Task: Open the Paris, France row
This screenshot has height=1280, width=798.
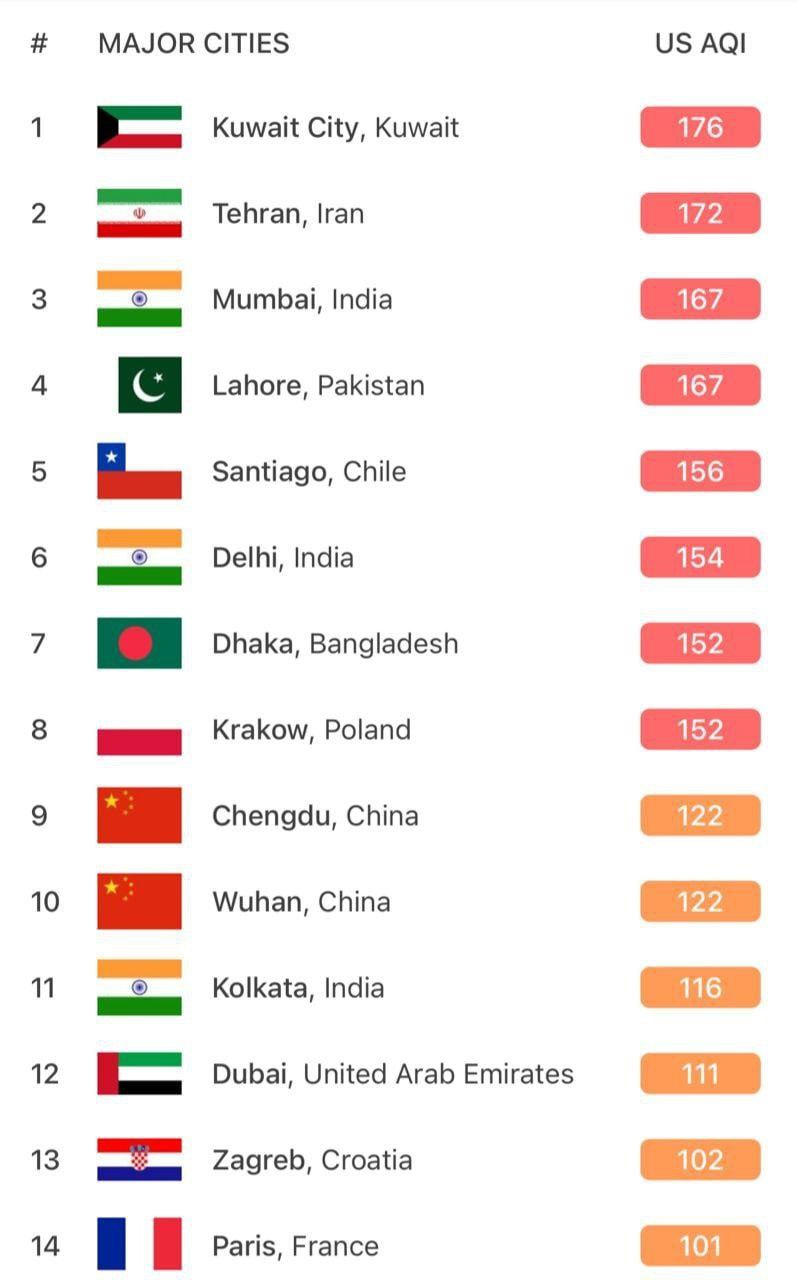Action: [x=295, y=1246]
